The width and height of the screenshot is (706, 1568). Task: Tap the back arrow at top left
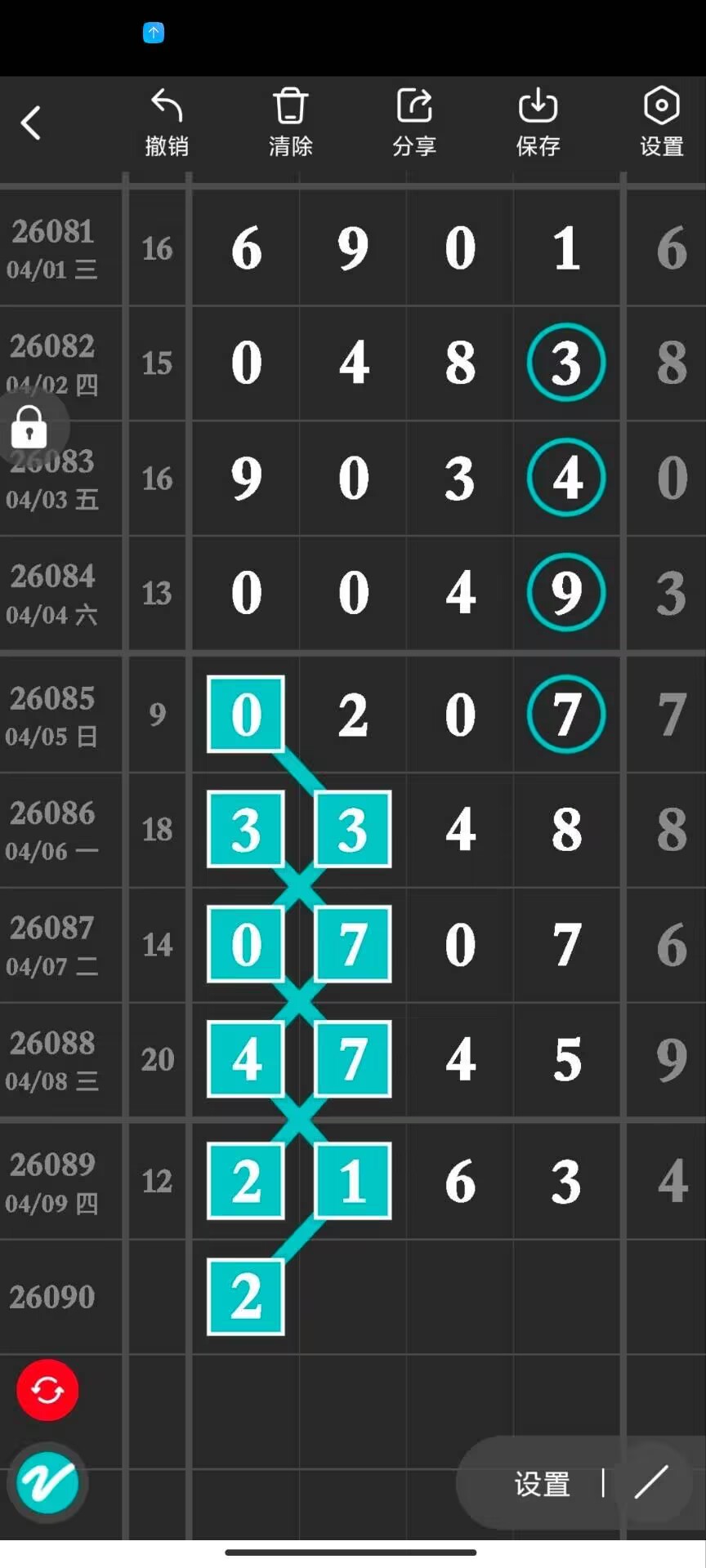(31, 122)
